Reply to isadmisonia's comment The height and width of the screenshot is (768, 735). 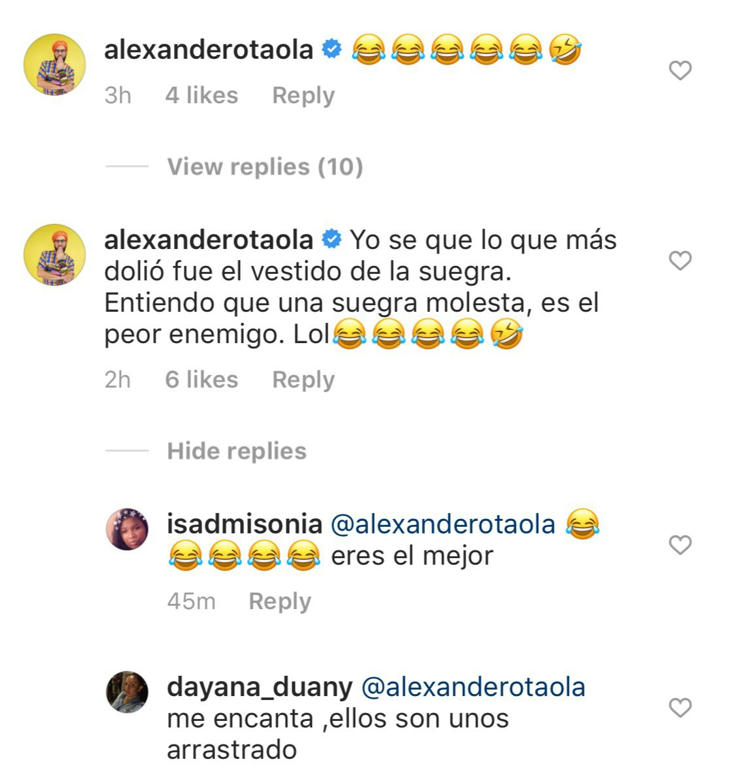[x=279, y=602]
